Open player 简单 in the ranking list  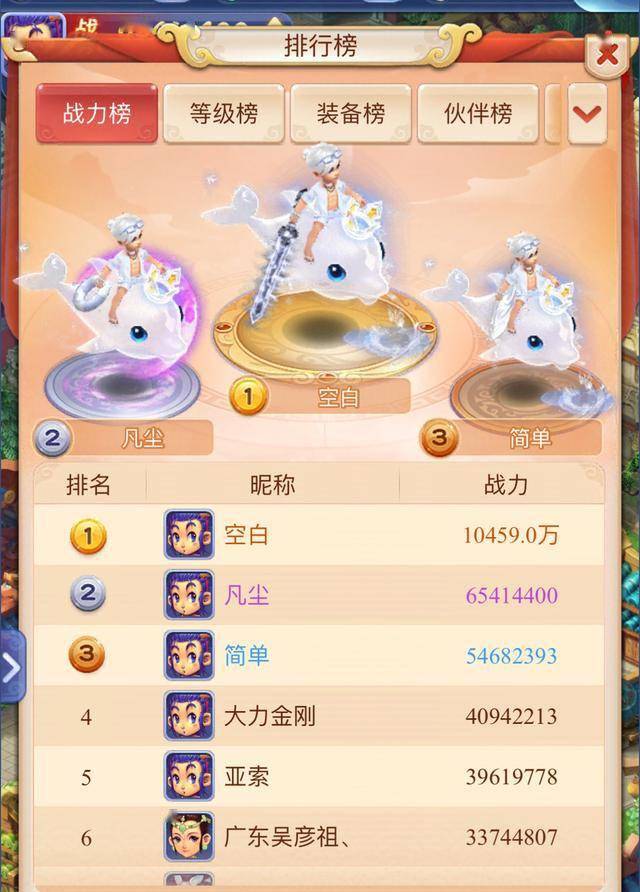318,656
